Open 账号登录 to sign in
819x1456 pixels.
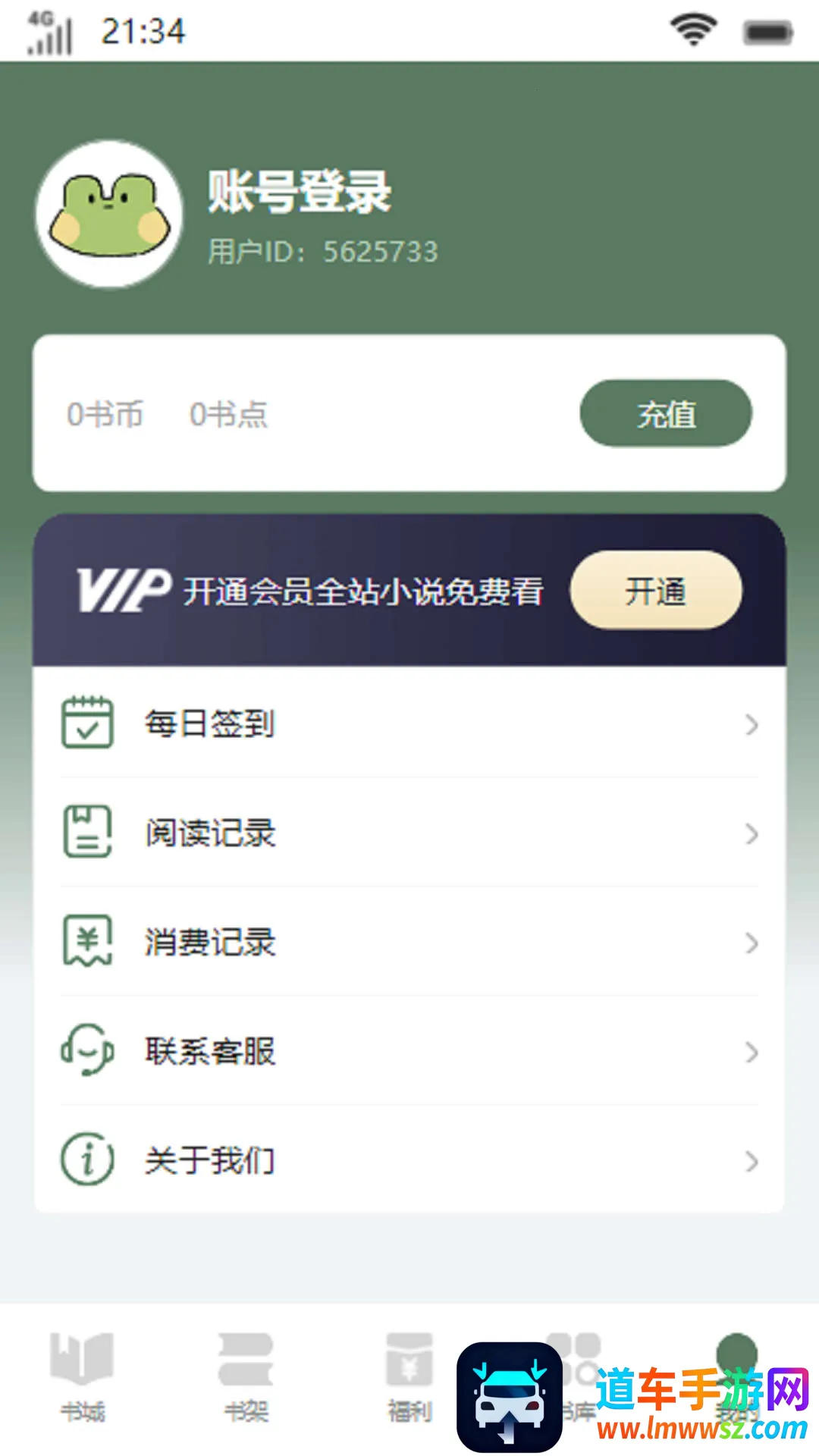(300, 191)
